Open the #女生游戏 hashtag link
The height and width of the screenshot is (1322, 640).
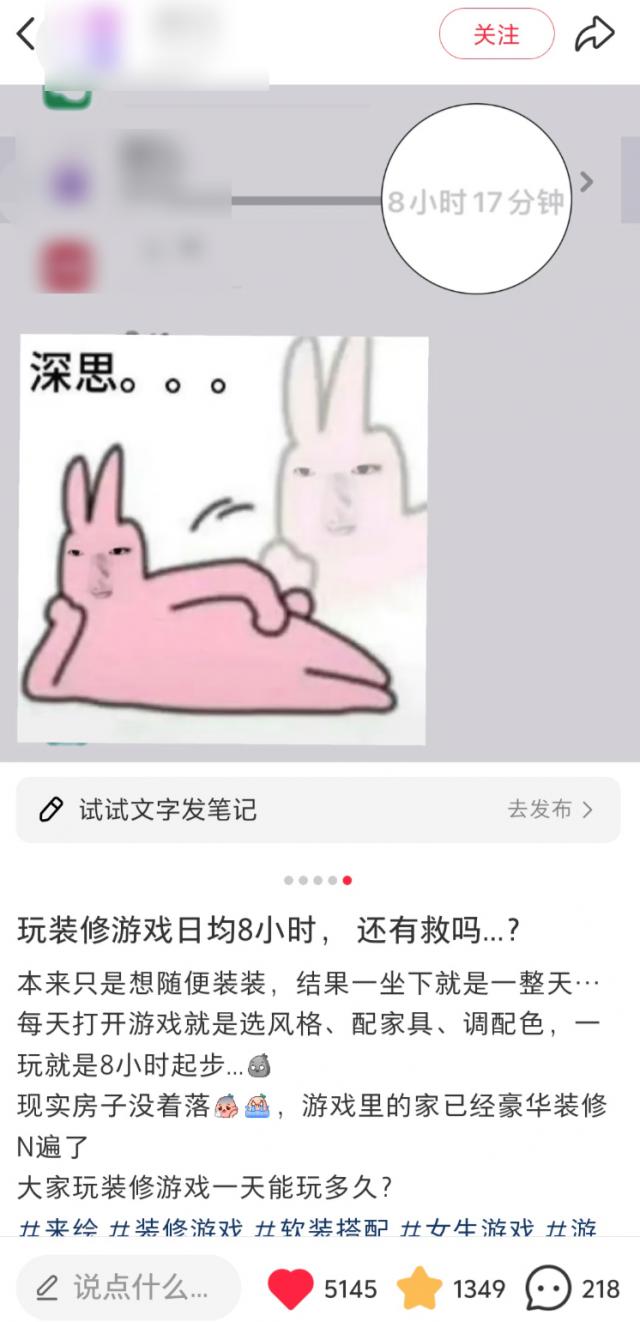point(468,1228)
